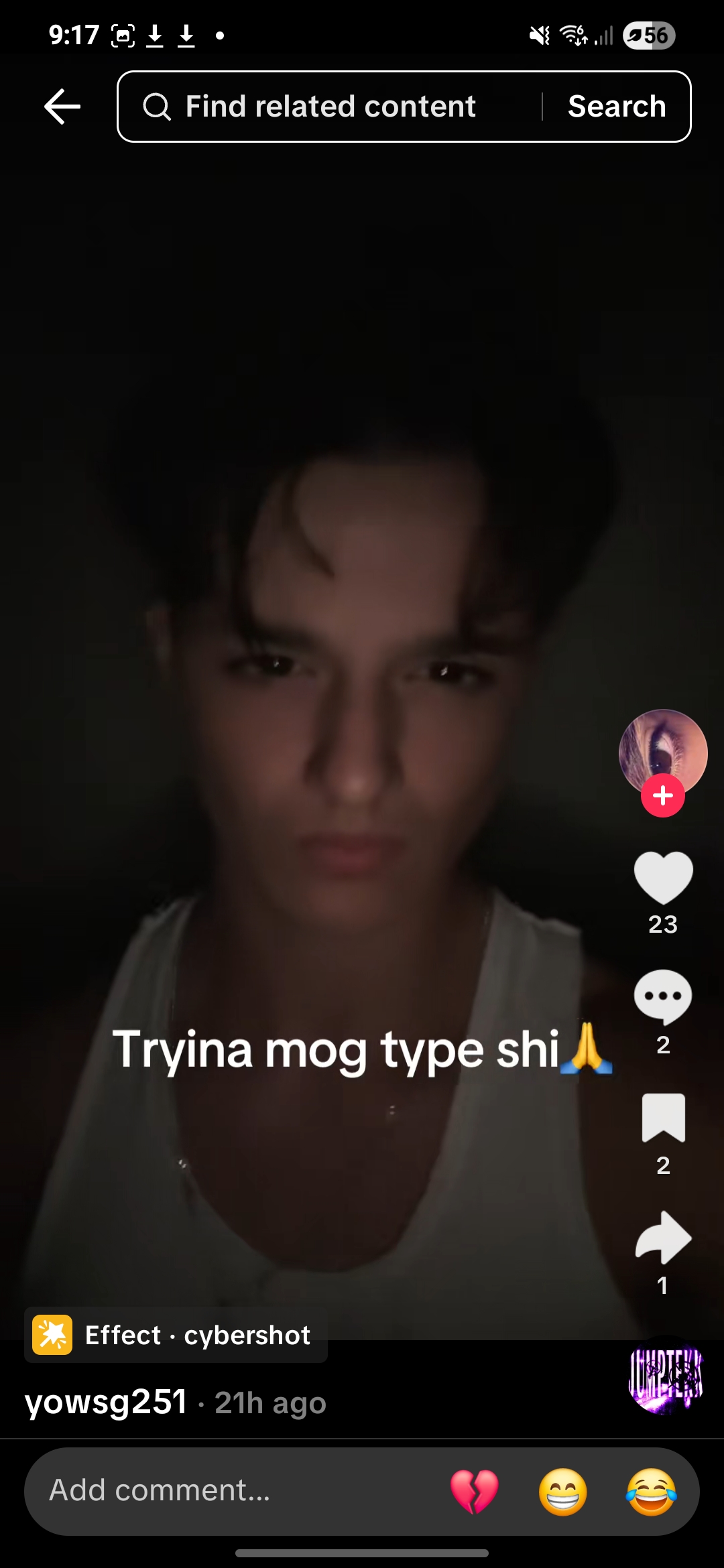Like this video with the heart icon
The image size is (724, 1568).
click(x=663, y=878)
